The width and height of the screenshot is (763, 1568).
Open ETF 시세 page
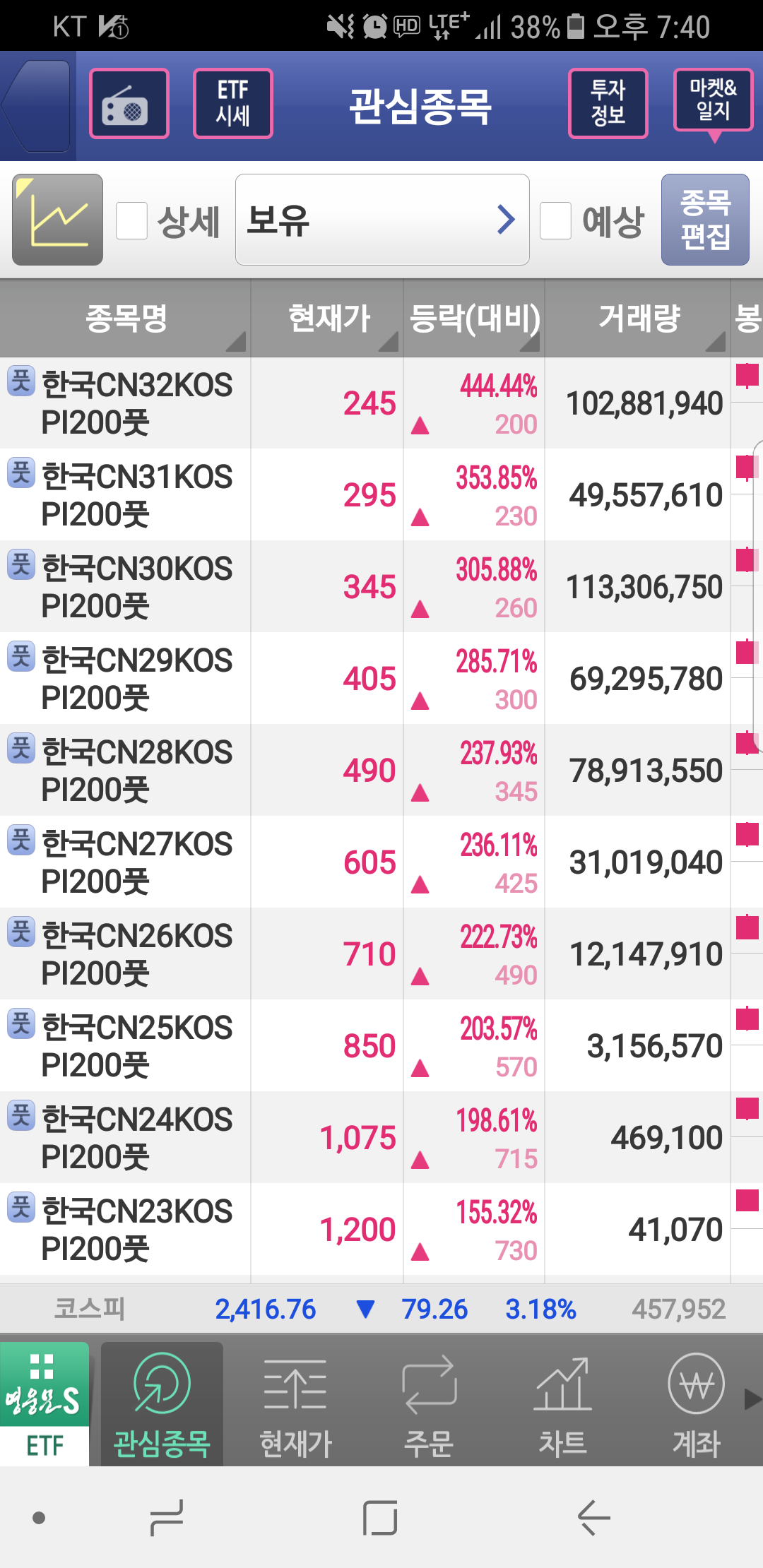click(x=232, y=104)
